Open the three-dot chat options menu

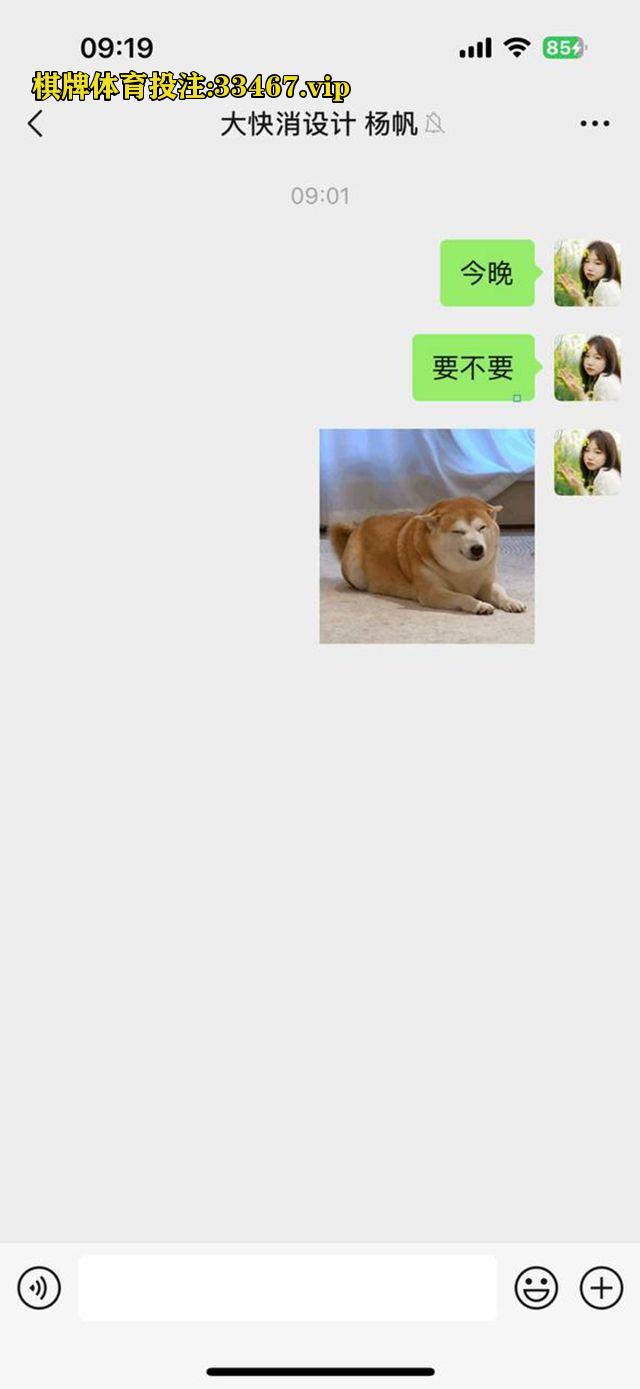click(x=595, y=124)
